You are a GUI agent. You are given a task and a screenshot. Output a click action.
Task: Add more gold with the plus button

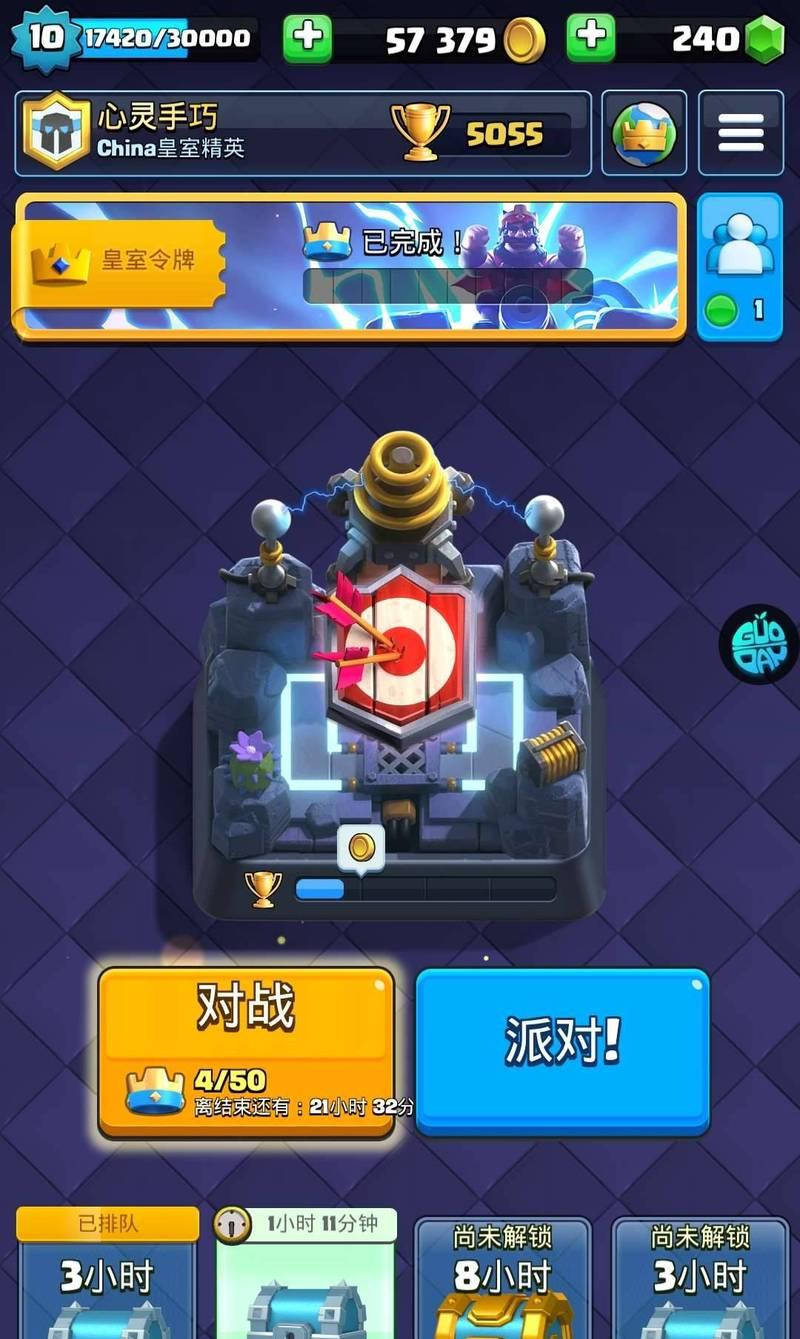click(307, 39)
